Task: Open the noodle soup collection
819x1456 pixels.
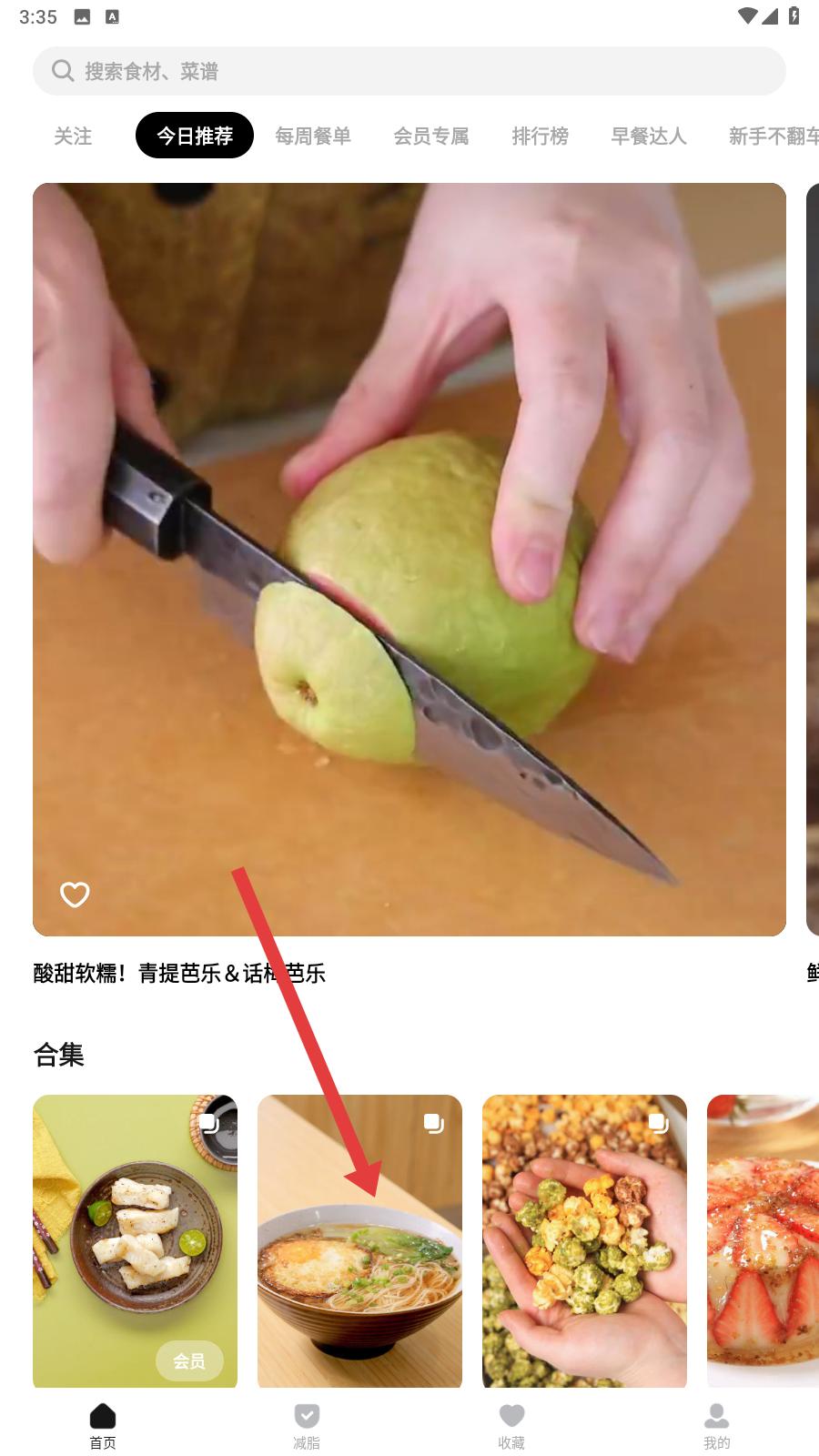Action: pyautogui.click(x=359, y=1241)
